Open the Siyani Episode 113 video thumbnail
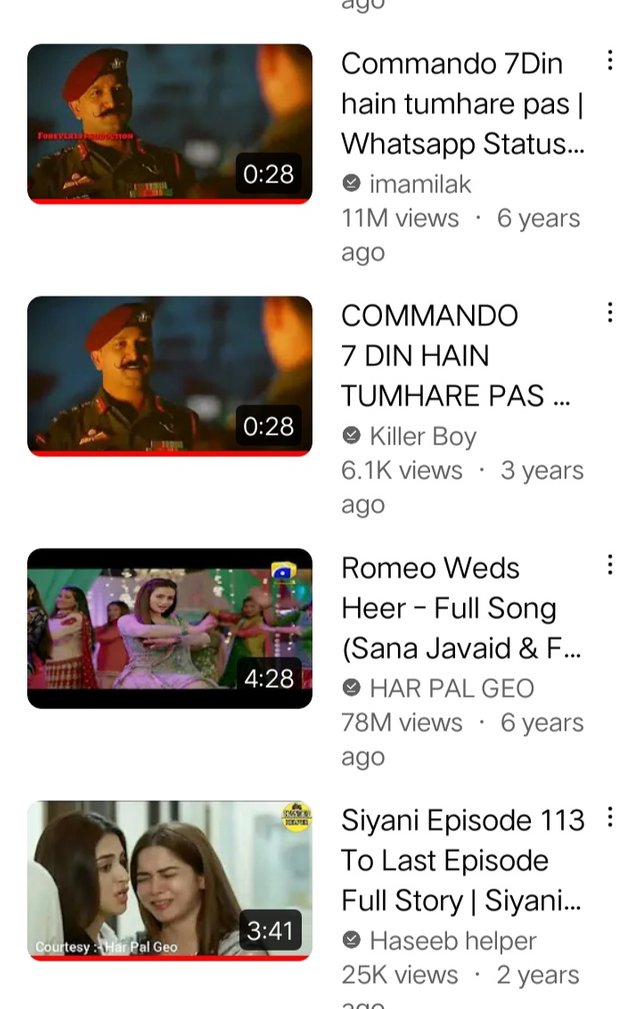This screenshot has height=1009, width=640. pyautogui.click(x=169, y=880)
